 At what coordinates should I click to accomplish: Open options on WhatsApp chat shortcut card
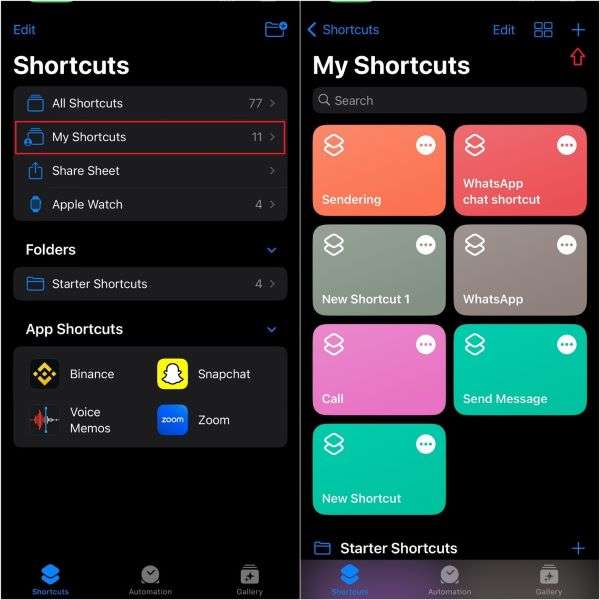[x=567, y=145]
